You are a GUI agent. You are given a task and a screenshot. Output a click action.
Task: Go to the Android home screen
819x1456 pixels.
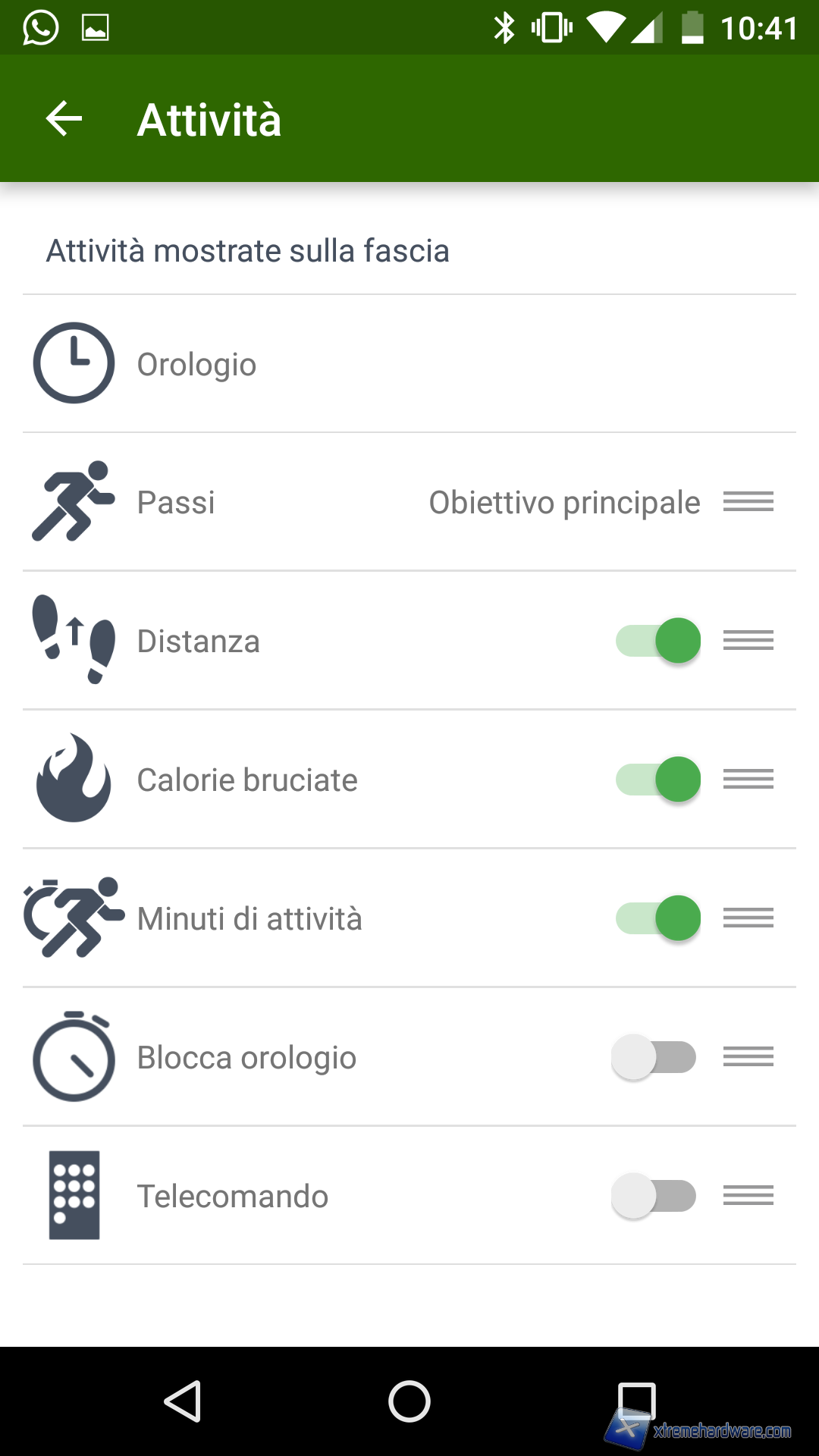click(409, 1401)
